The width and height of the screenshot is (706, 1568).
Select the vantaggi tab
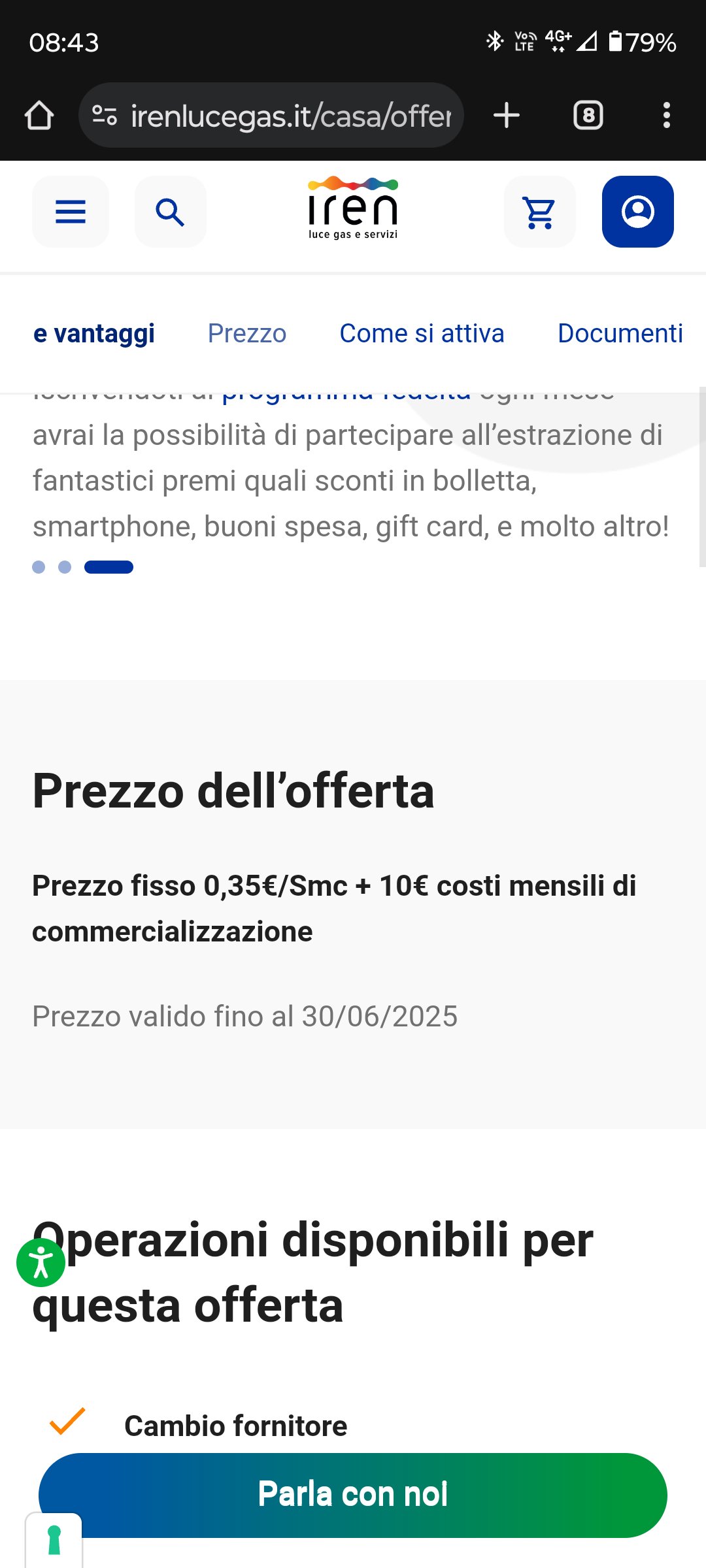click(x=94, y=333)
